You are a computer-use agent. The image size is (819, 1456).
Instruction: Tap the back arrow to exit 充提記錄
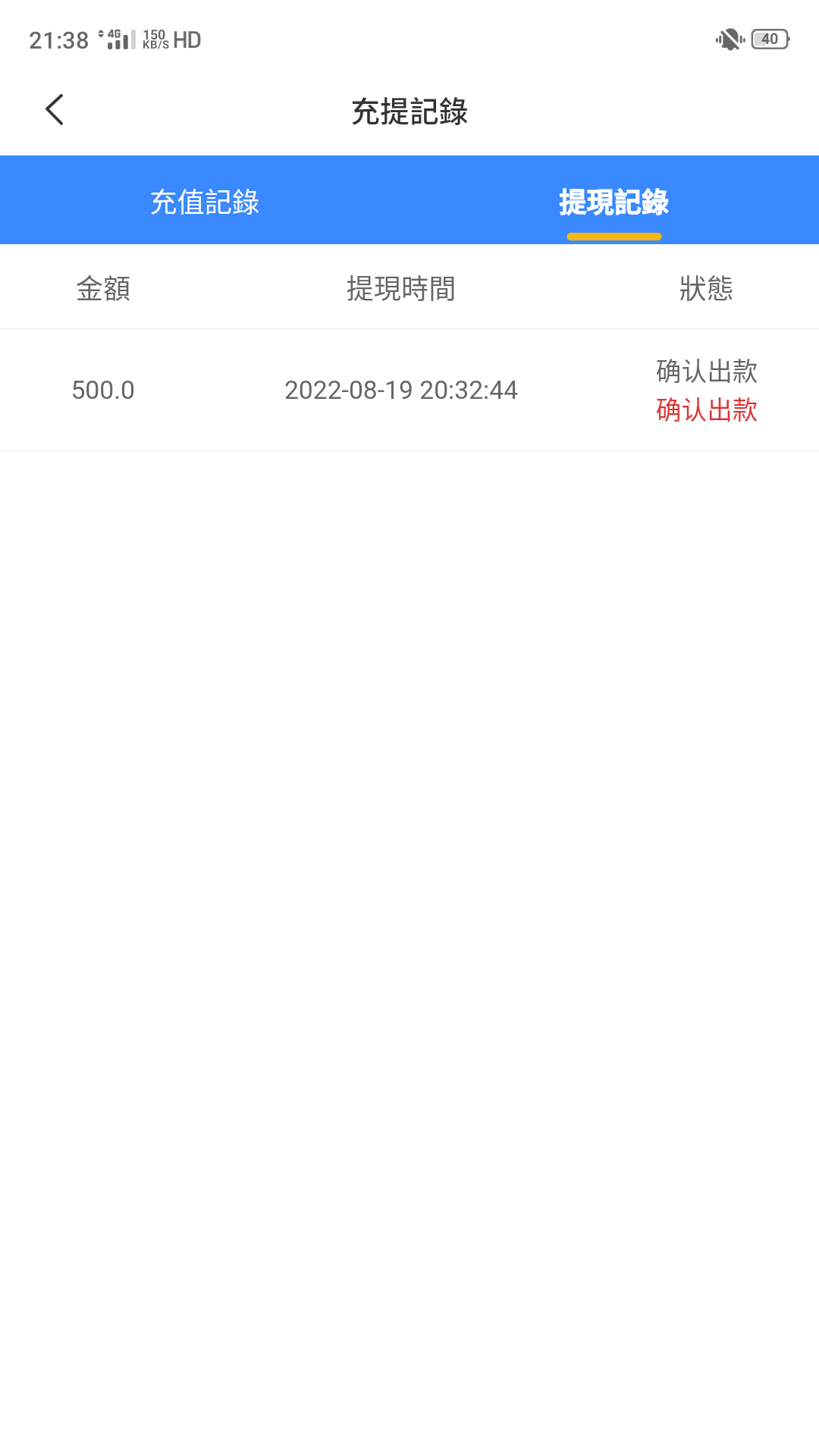tap(54, 109)
